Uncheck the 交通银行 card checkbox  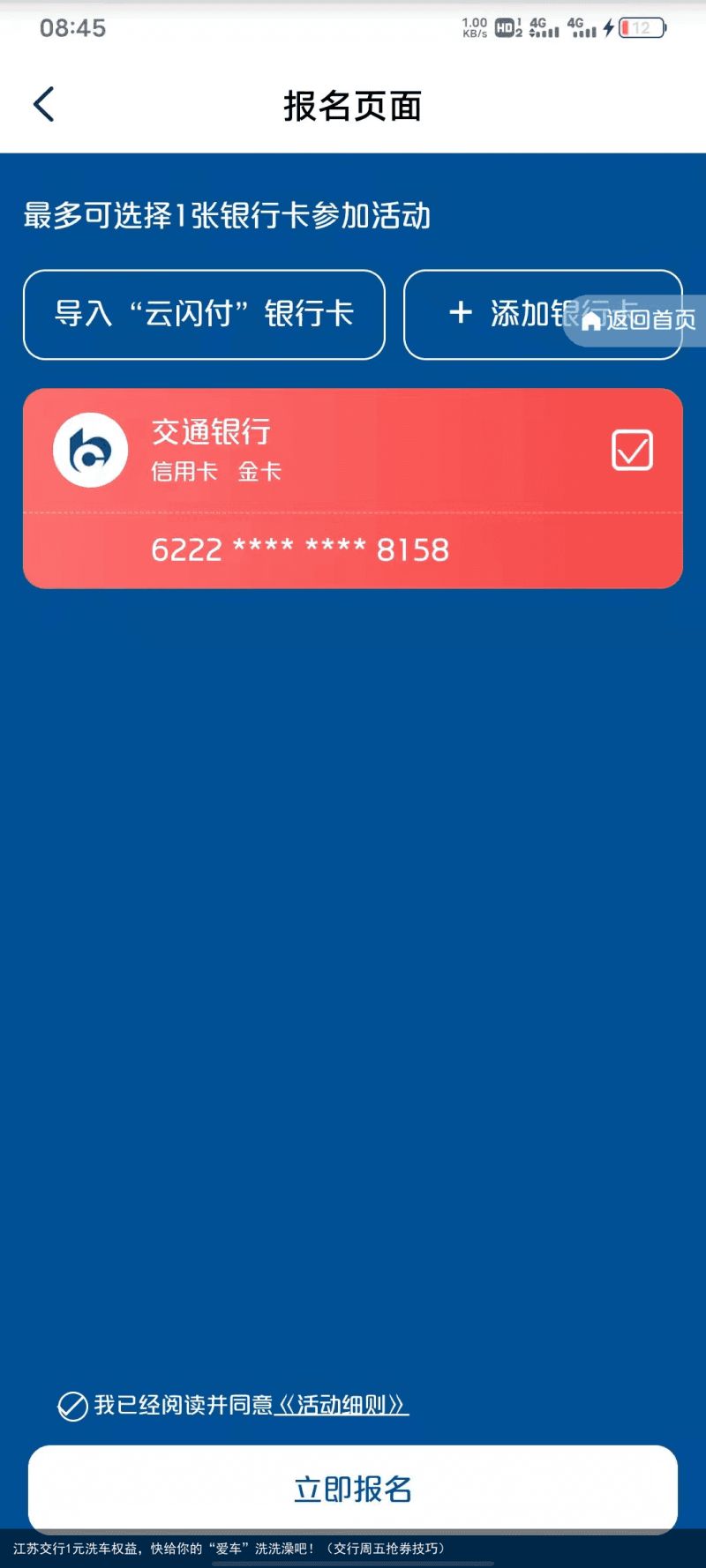coord(632,451)
